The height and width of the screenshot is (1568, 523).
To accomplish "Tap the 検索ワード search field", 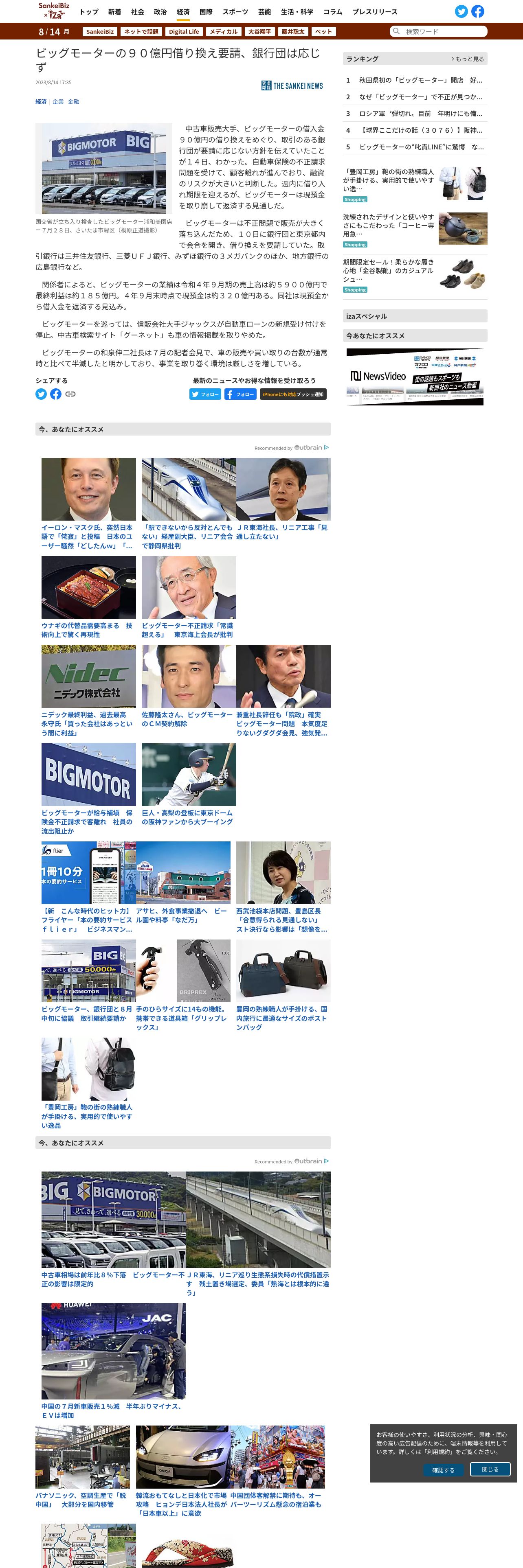I will point(443,32).
